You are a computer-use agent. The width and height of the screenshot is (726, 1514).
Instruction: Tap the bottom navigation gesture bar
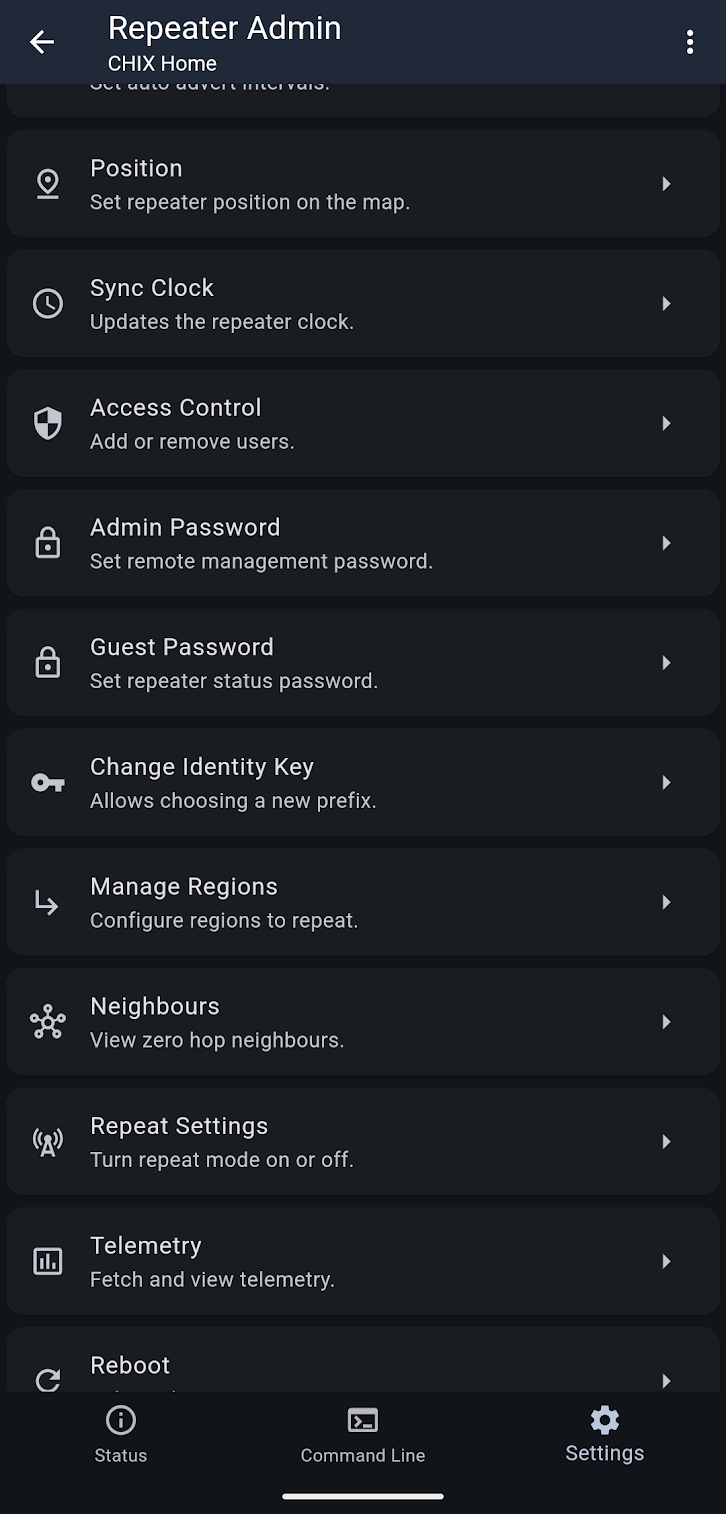pyautogui.click(x=363, y=1496)
